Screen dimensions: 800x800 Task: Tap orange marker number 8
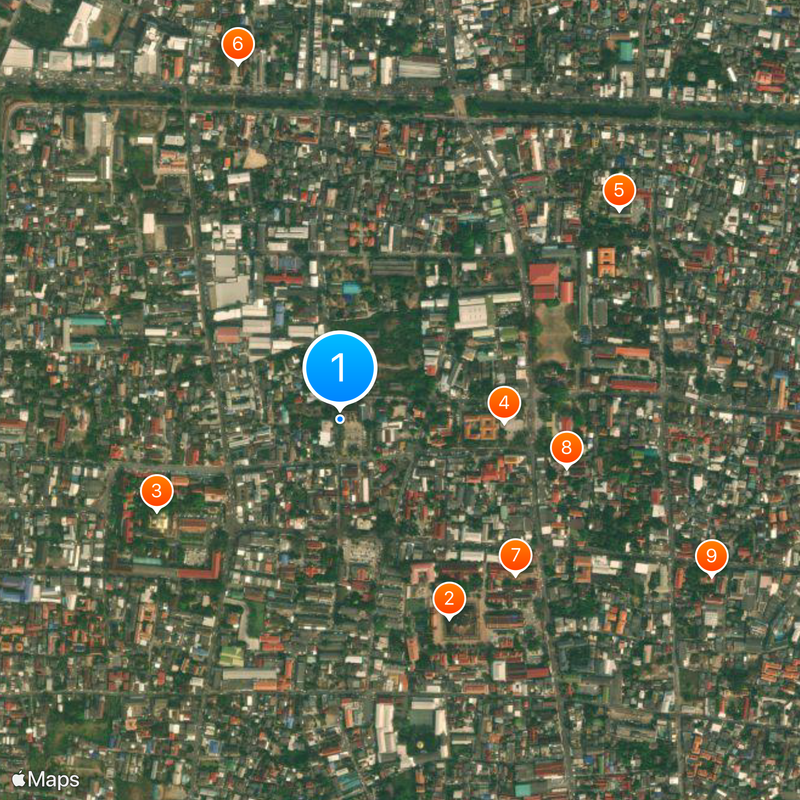[566, 447]
